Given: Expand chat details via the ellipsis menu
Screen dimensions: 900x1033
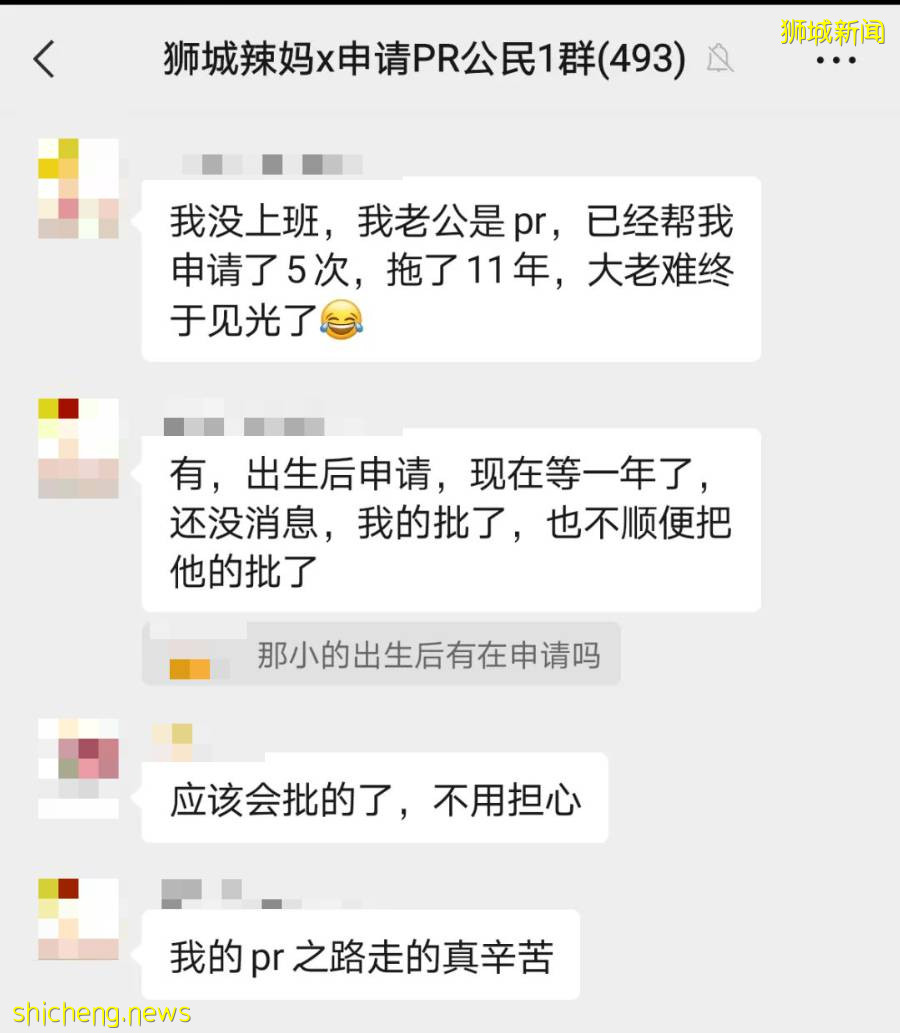Looking at the screenshot, I should [836, 62].
